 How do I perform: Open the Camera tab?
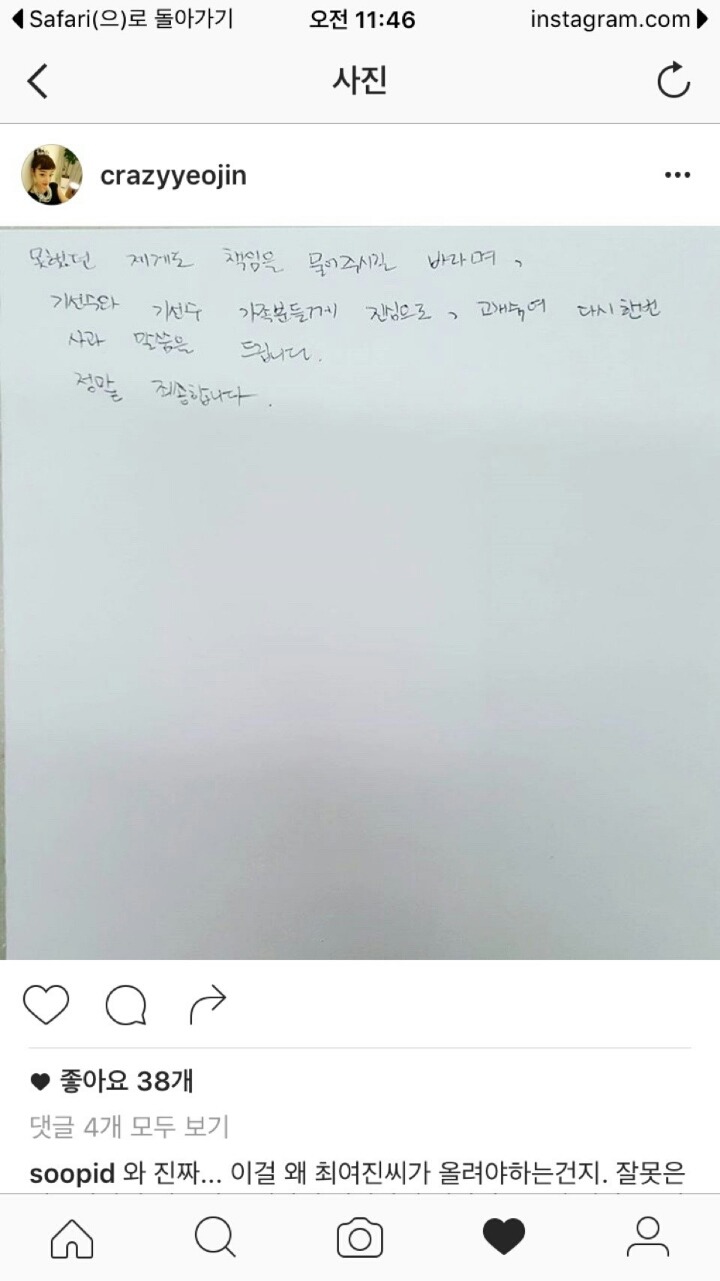pos(360,1238)
